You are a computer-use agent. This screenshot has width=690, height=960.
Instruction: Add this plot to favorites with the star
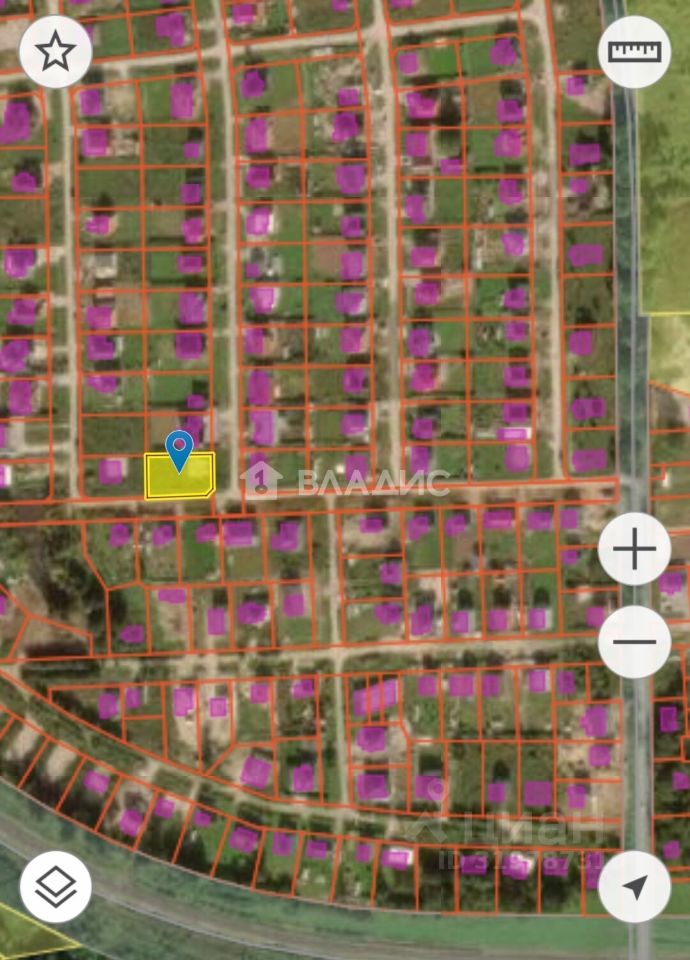pos(55,52)
